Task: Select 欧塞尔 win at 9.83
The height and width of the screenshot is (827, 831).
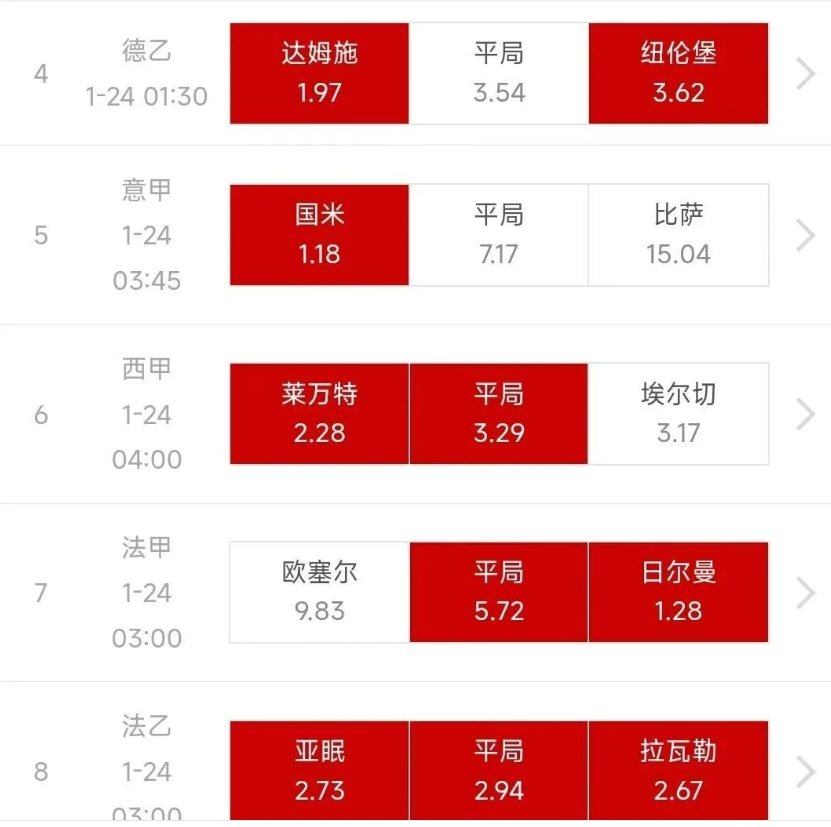Action: tap(319, 592)
